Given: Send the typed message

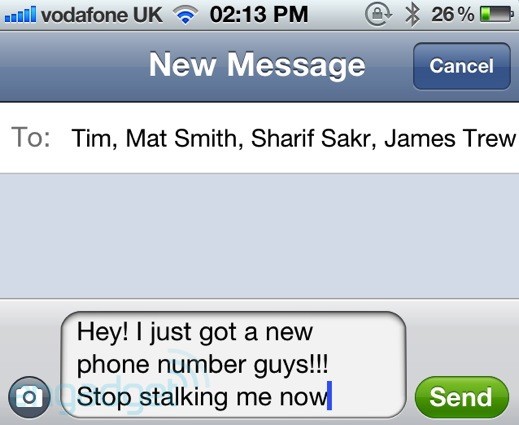Looking at the screenshot, I should tap(462, 397).
